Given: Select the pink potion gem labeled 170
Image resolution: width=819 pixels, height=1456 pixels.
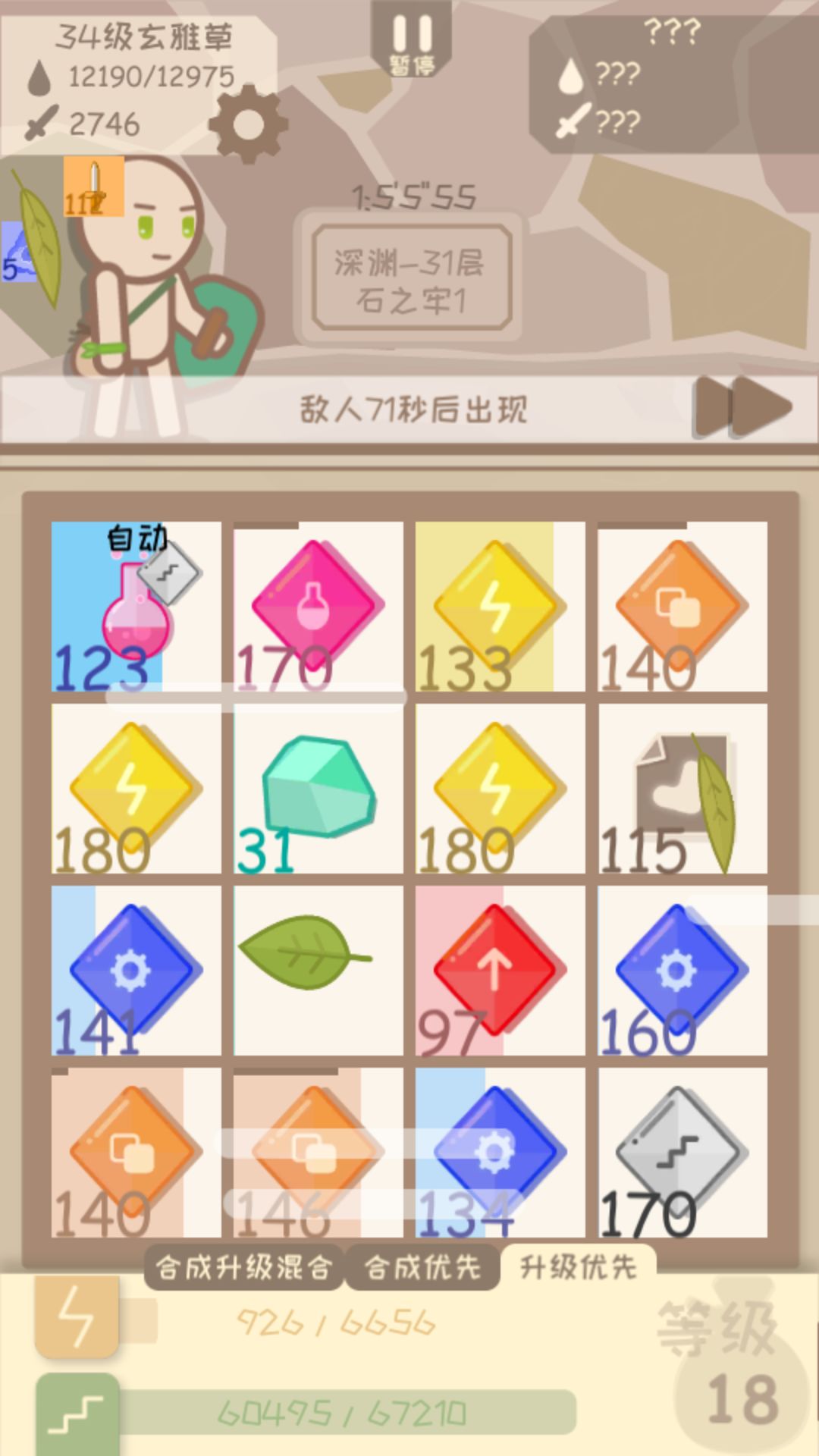Looking at the screenshot, I should pyautogui.click(x=315, y=607).
